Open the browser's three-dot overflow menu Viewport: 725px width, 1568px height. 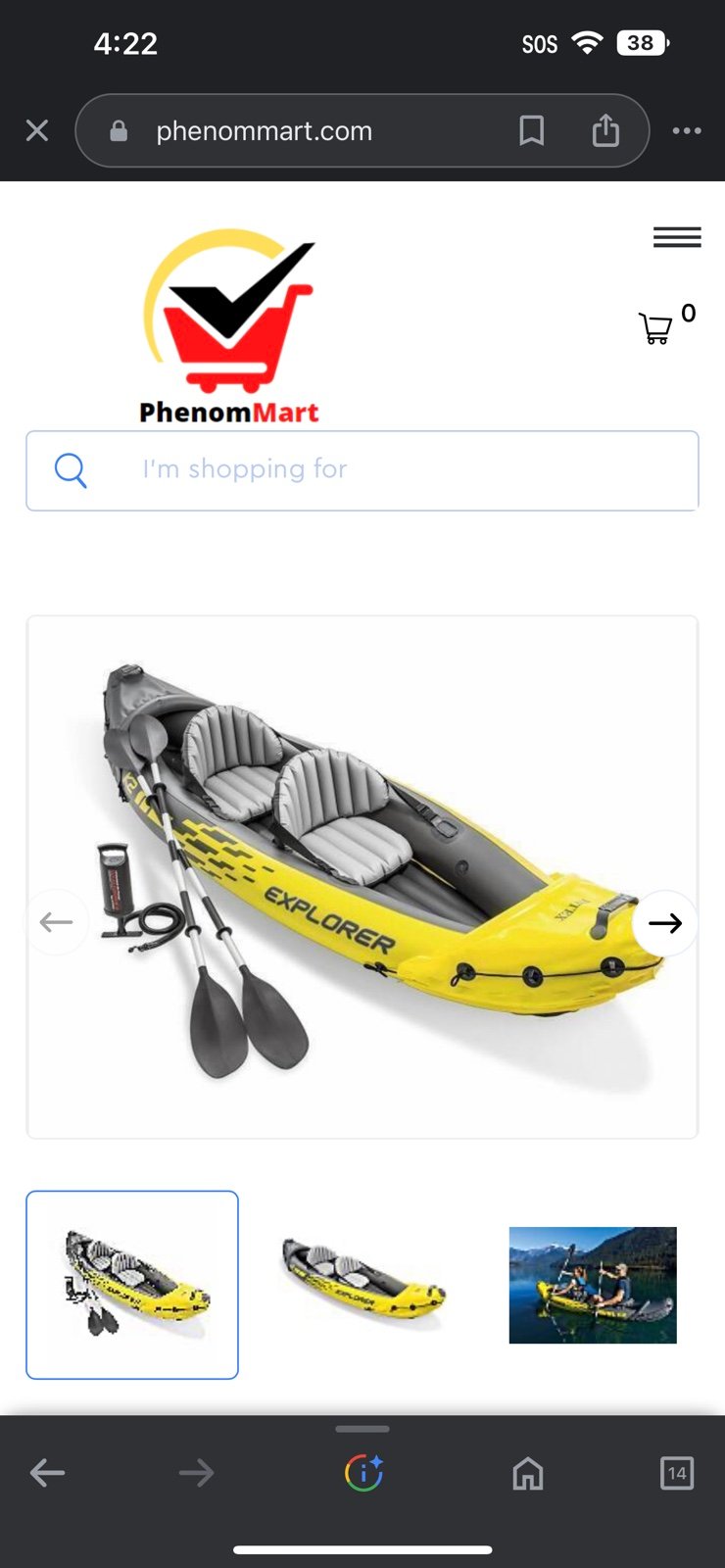tap(687, 130)
